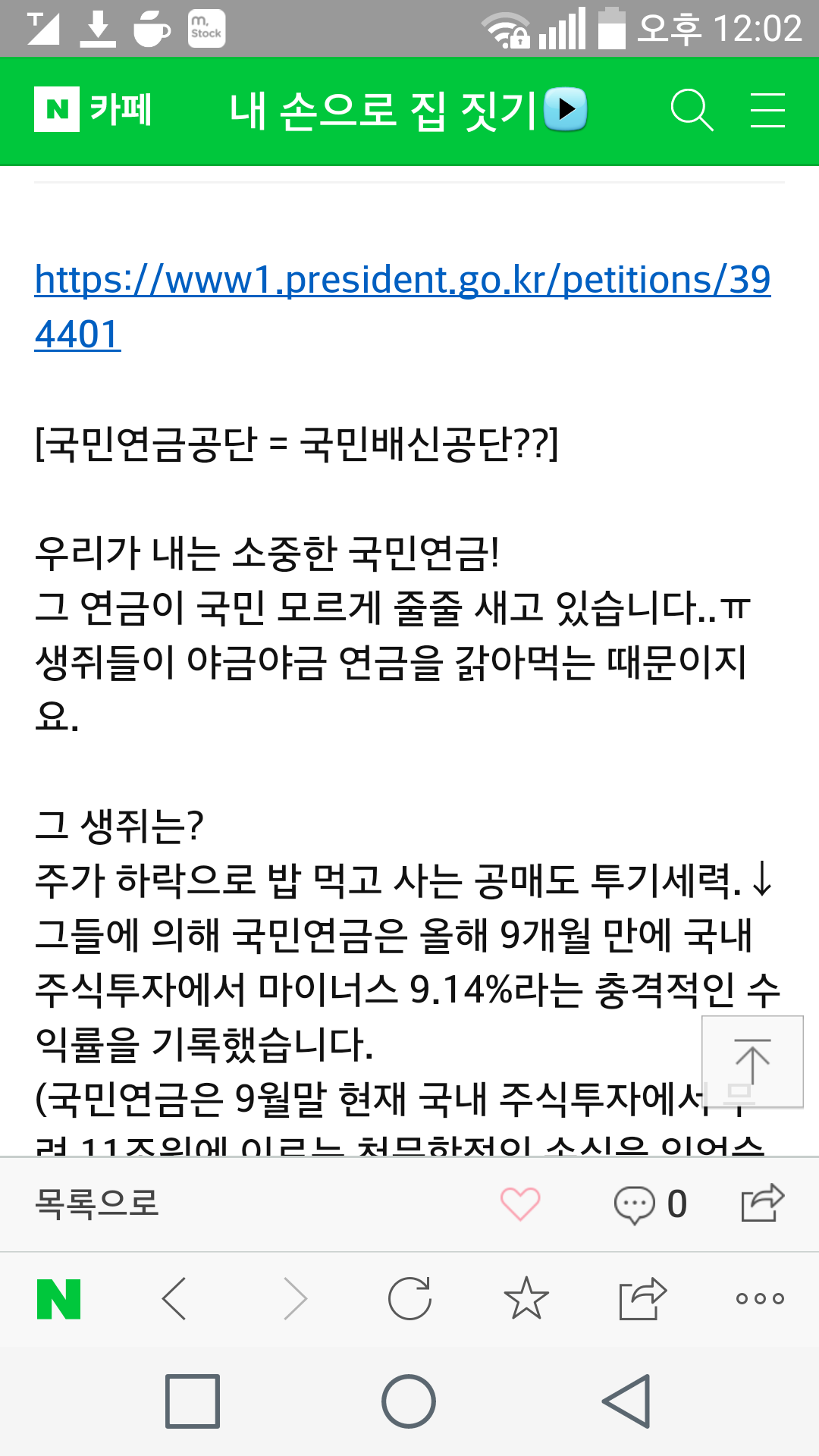Go back to list via 목록으로
819x1456 pixels.
point(97,1203)
